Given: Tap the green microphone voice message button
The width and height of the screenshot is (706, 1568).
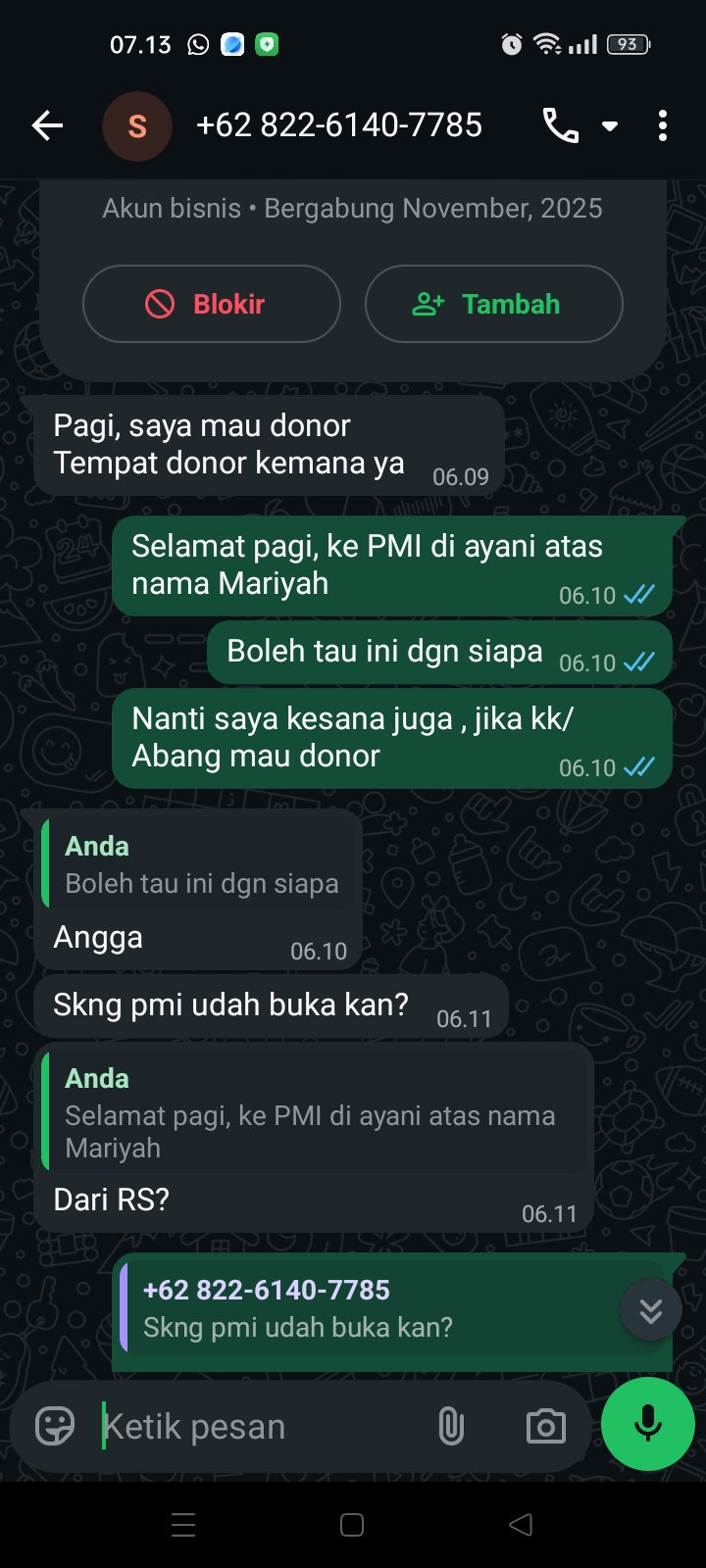Looking at the screenshot, I should pos(648,1424).
